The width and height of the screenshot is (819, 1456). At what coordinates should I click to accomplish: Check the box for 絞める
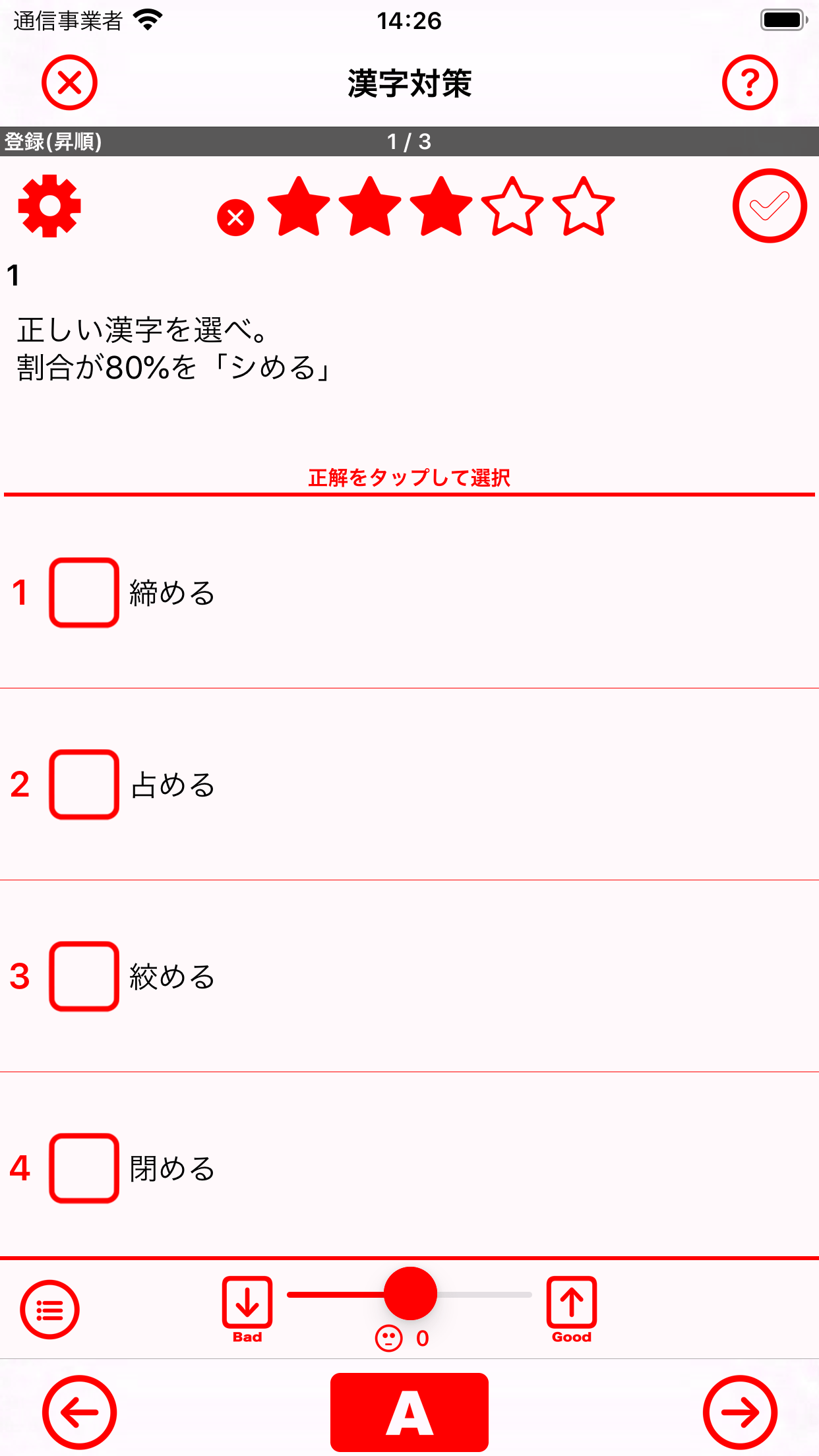pos(84,976)
